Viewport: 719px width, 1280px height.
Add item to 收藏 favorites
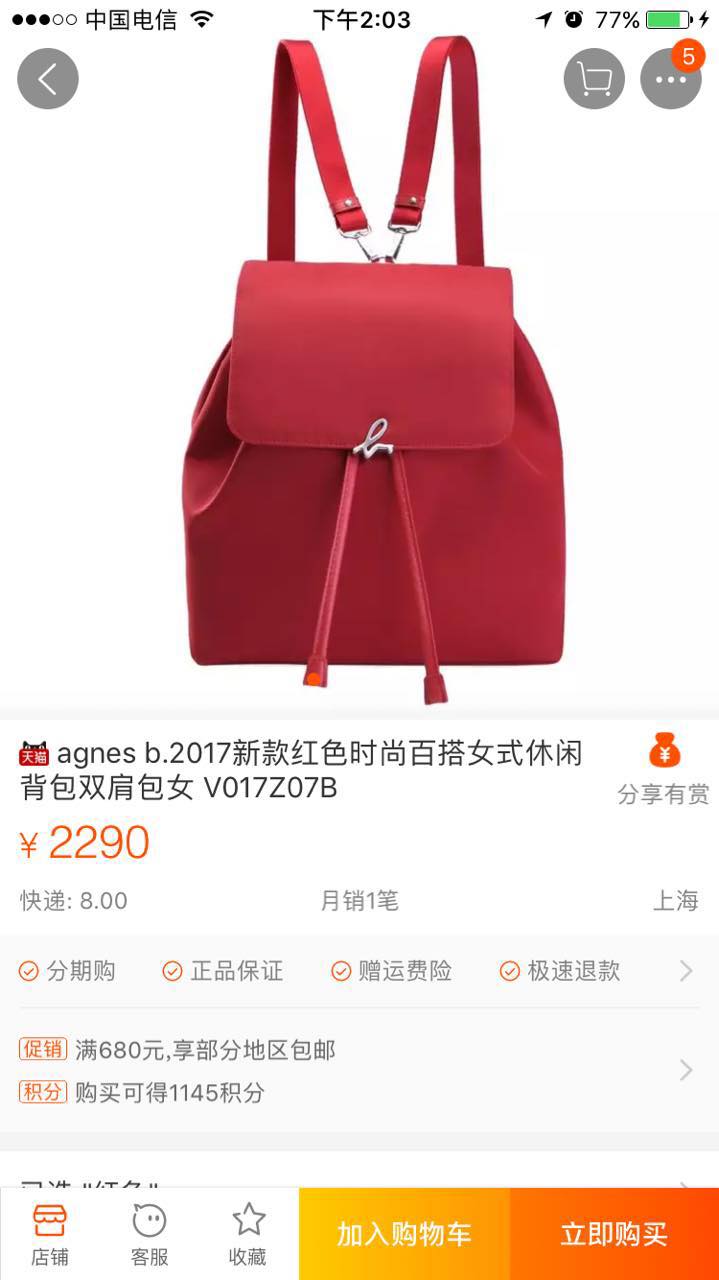click(248, 1234)
